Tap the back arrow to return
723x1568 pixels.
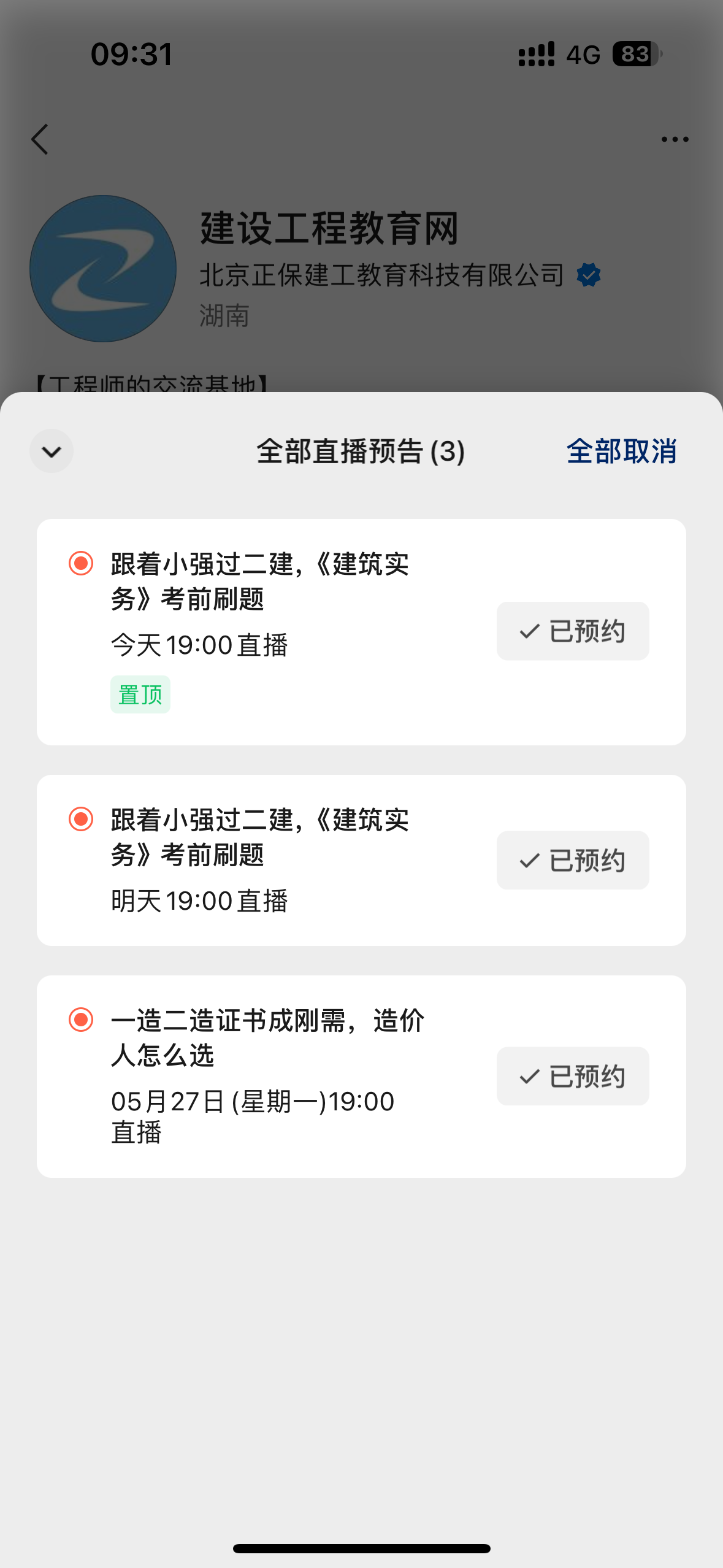(39, 139)
